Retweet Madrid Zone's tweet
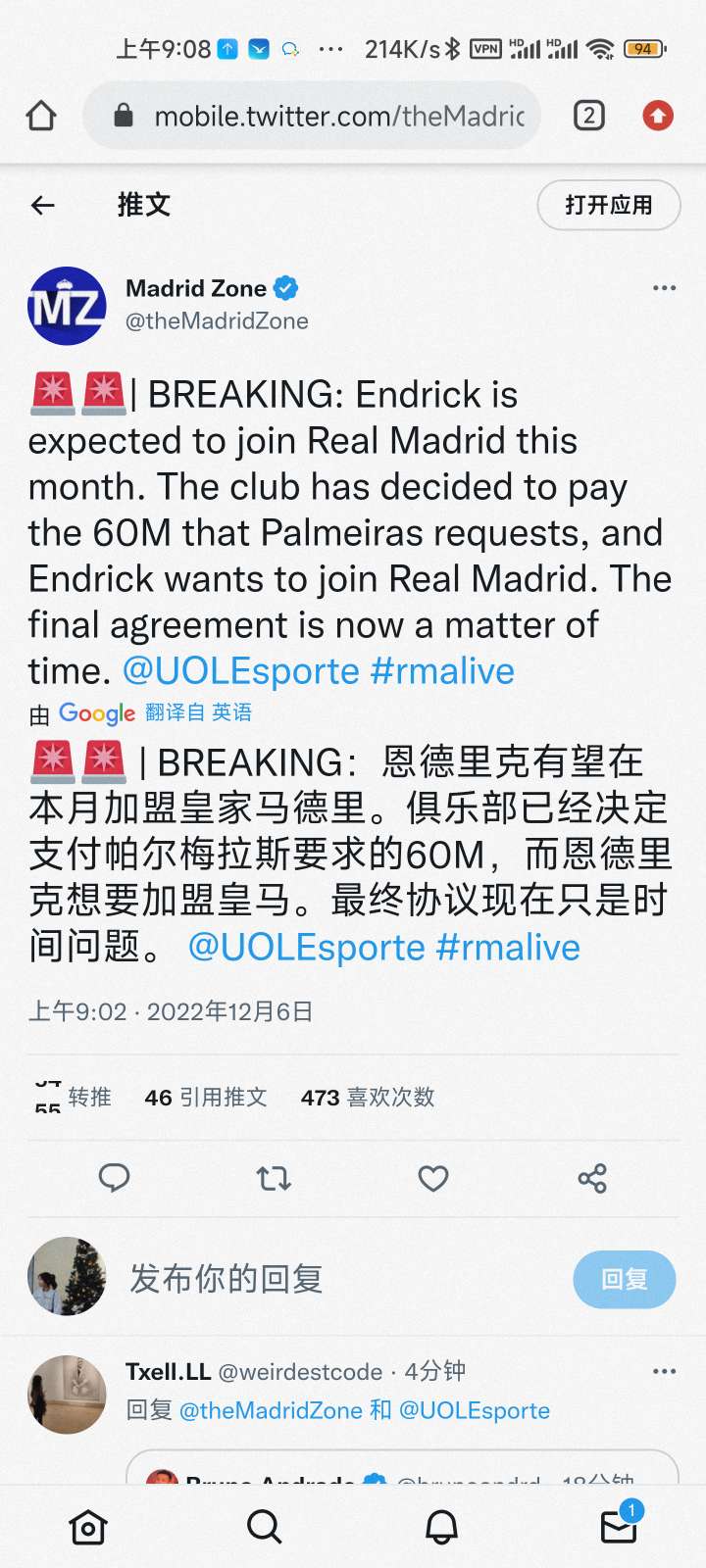This screenshot has height=1568, width=706. click(274, 1177)
